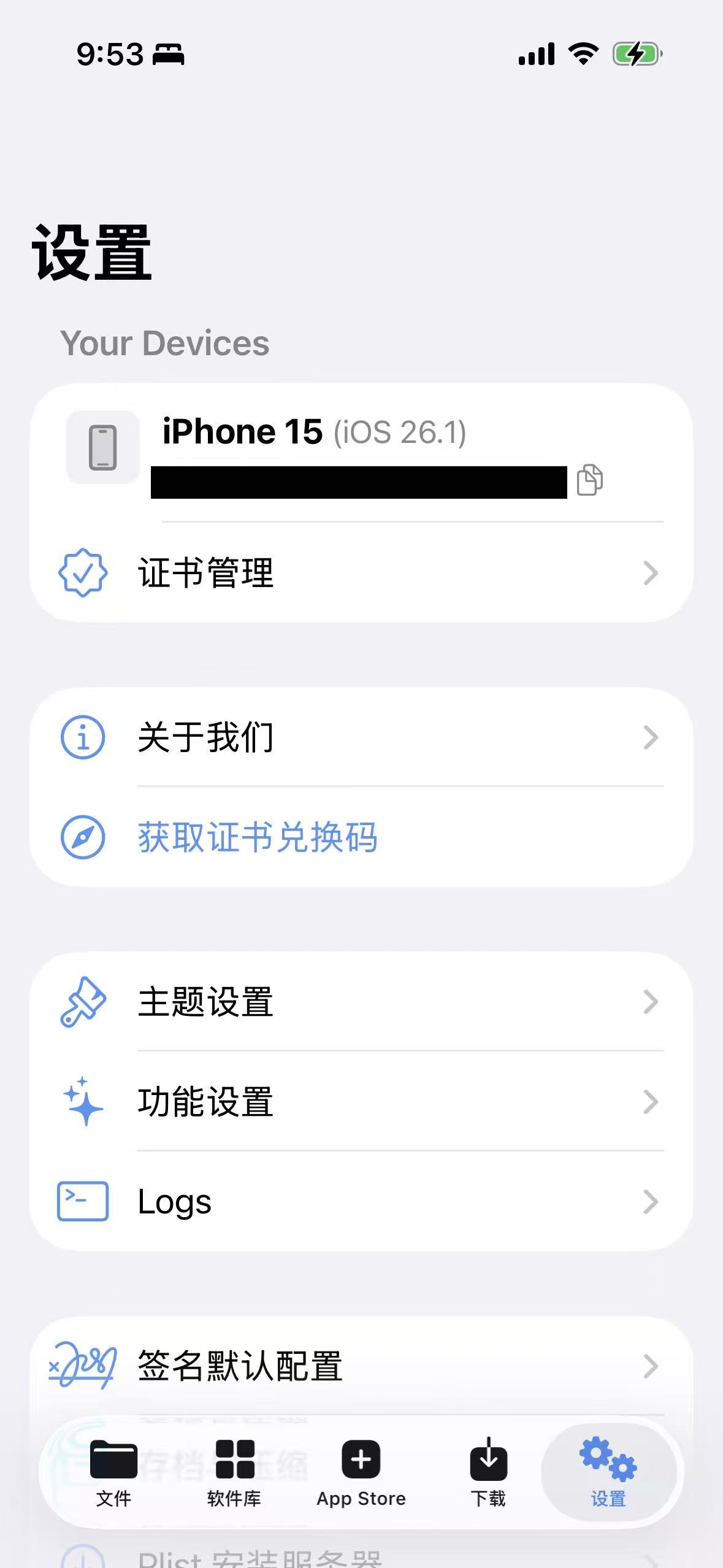Tap the terminal icon next to Logs
Image resolution: width=723 pixels, height=1568 pixels.
(x=82, y=1202)
